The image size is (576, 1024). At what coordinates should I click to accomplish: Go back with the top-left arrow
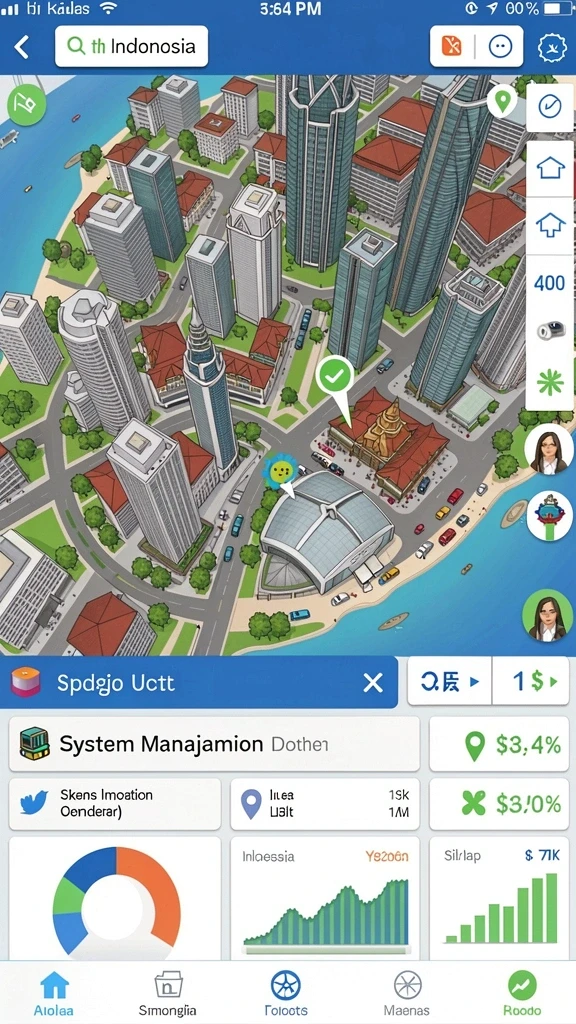tap(22, 47)
